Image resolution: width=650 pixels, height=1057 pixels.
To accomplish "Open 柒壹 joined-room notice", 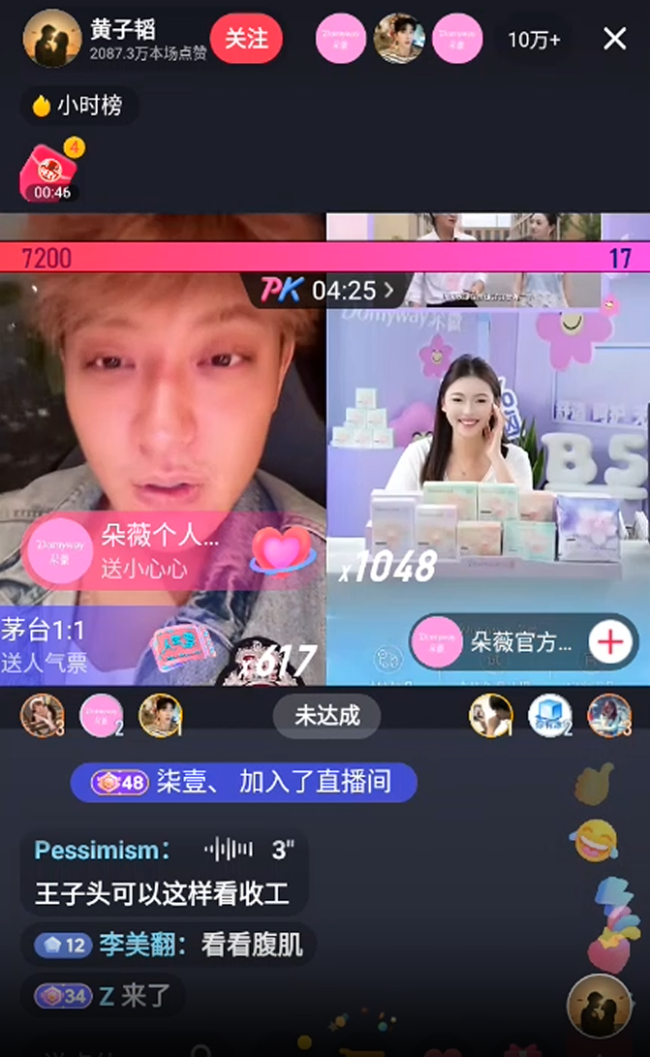I will (x=243, y=782).
